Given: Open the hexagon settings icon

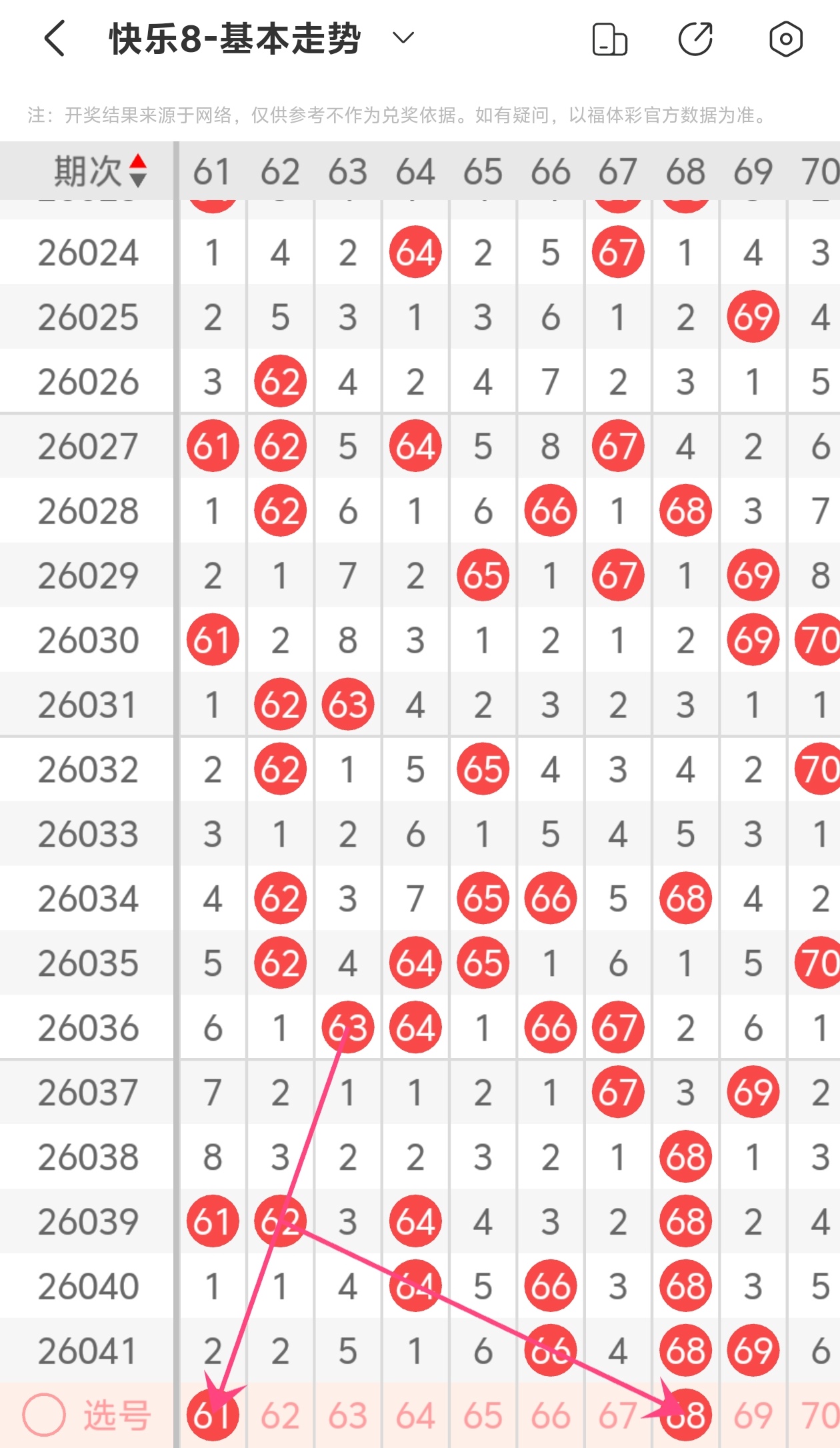Looking at the screenshot, I should pos(785,39).
